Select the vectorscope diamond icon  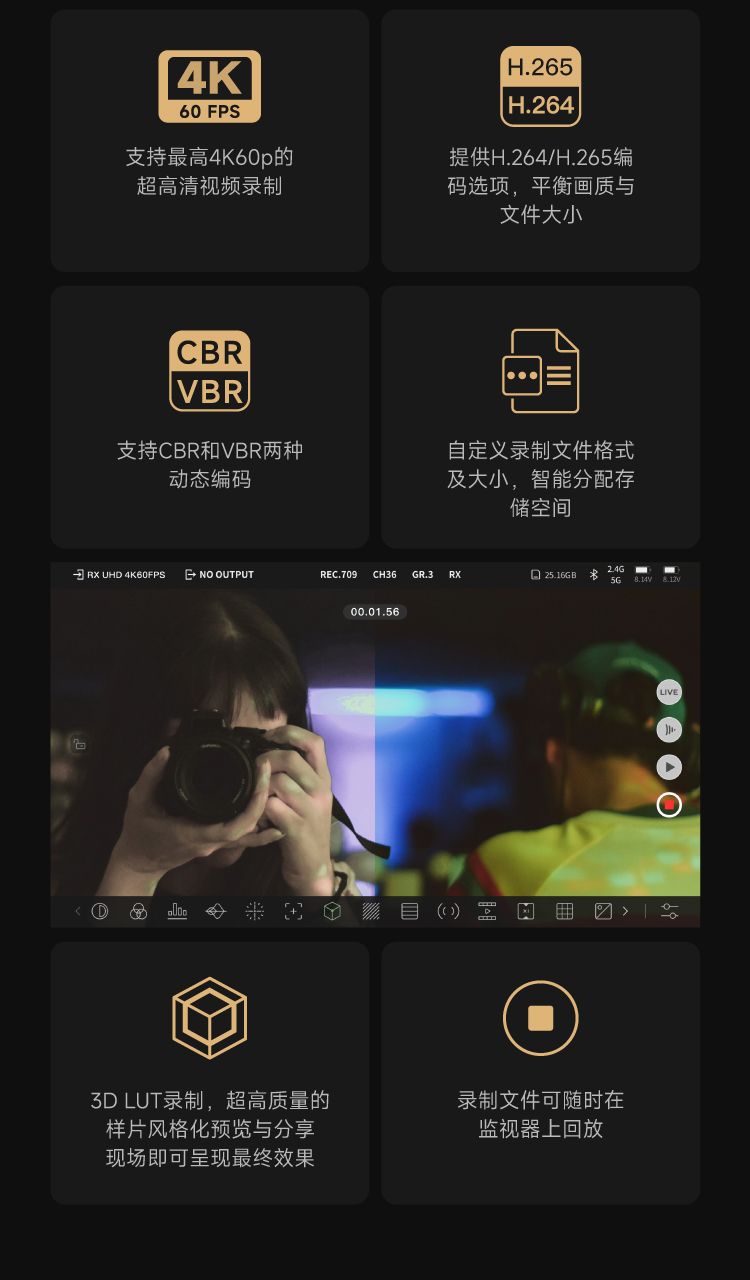click(x=214, y=911)
